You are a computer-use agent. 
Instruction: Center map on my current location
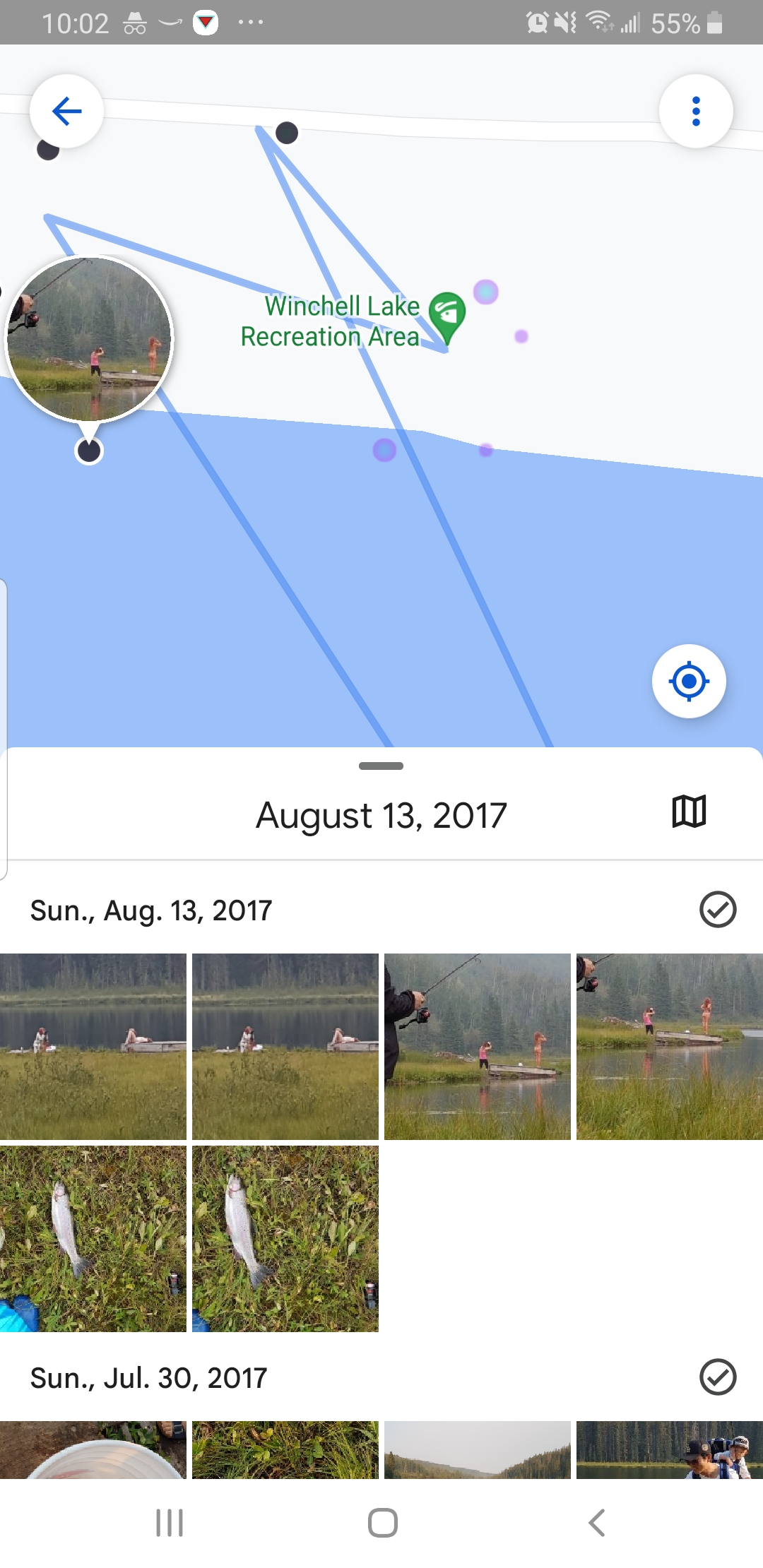(x=689, y=682)
